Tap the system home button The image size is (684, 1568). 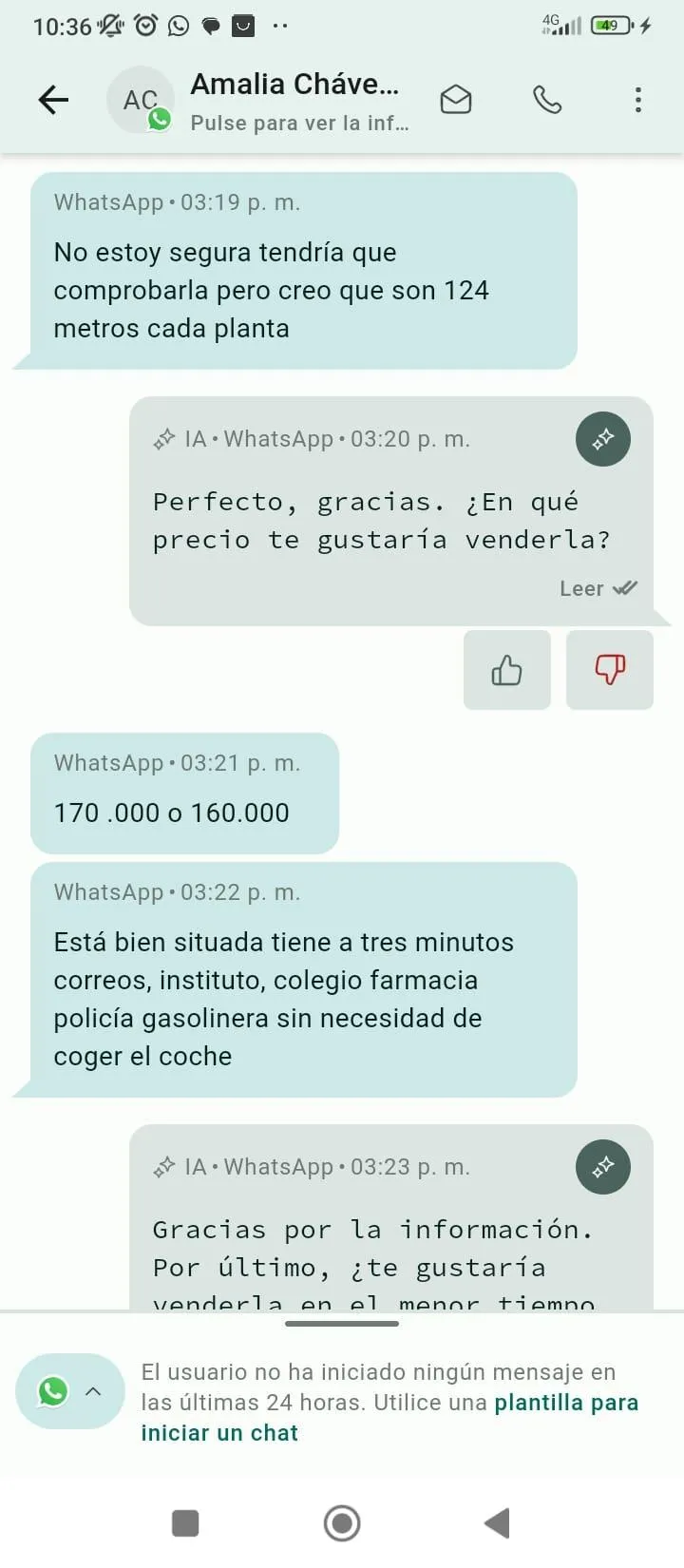(342, 1523)
